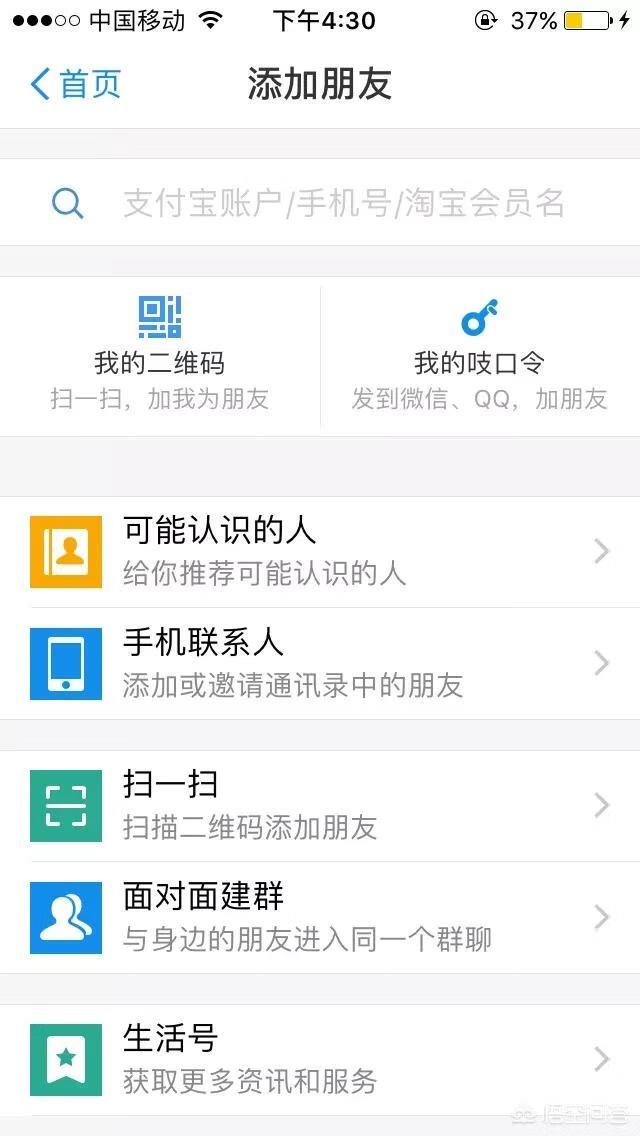640x1136 pixels.
Task: Open 面对面建群
Action: point(320,918)
